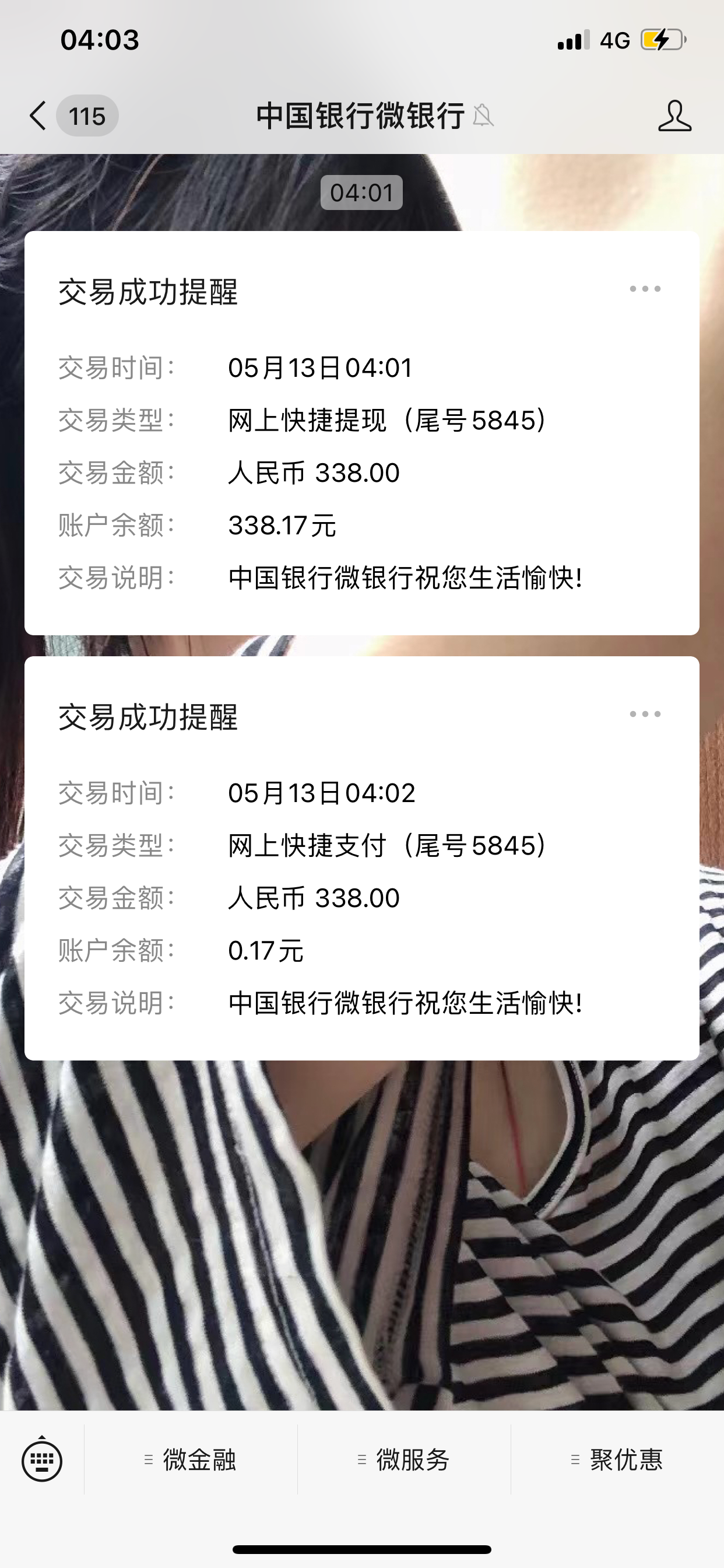
Task: Open the 微服务 menu
Action: tap(405, 1459)
